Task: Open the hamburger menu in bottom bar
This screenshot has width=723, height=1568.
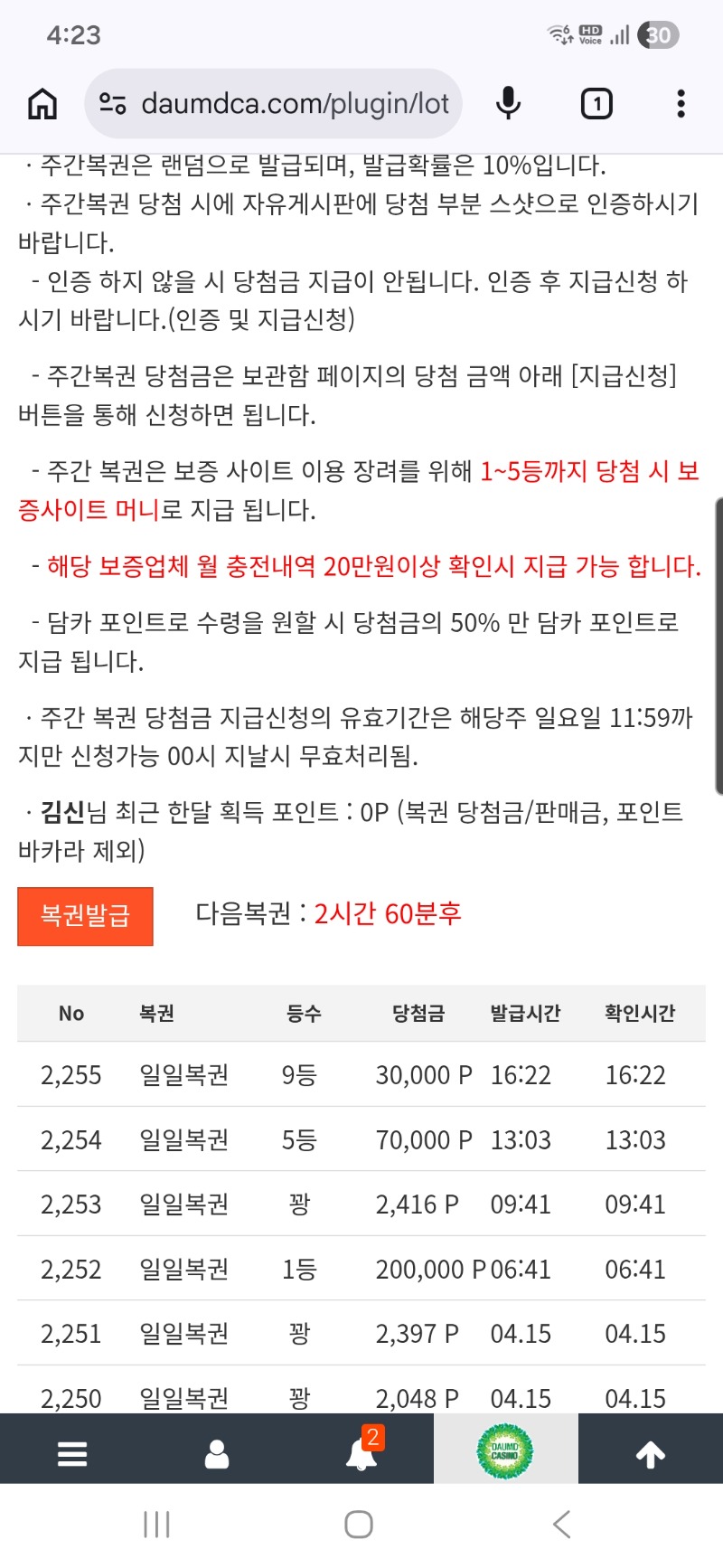Action: [72, 1453]
